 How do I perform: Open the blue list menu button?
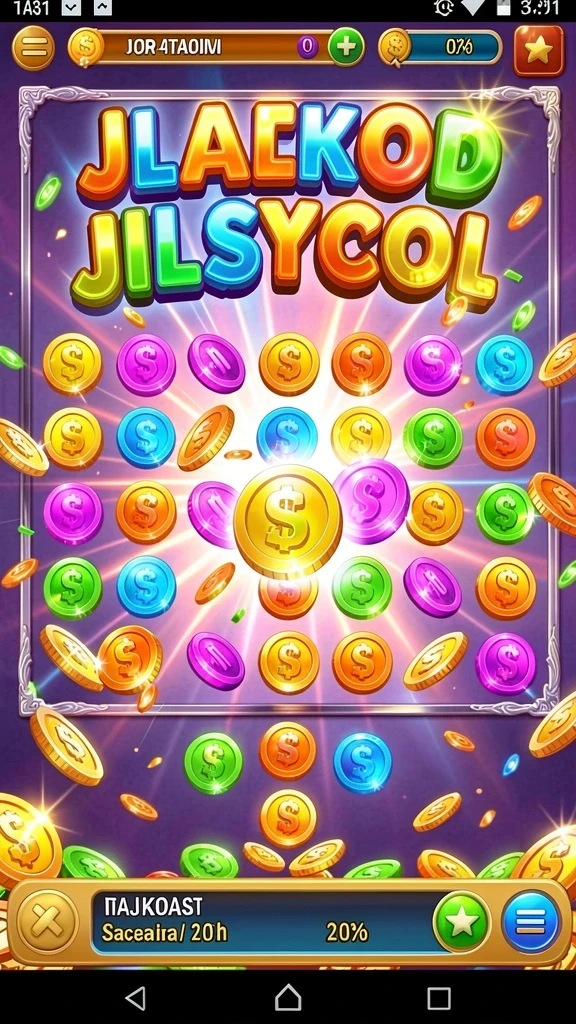click(x=531, y=922)
